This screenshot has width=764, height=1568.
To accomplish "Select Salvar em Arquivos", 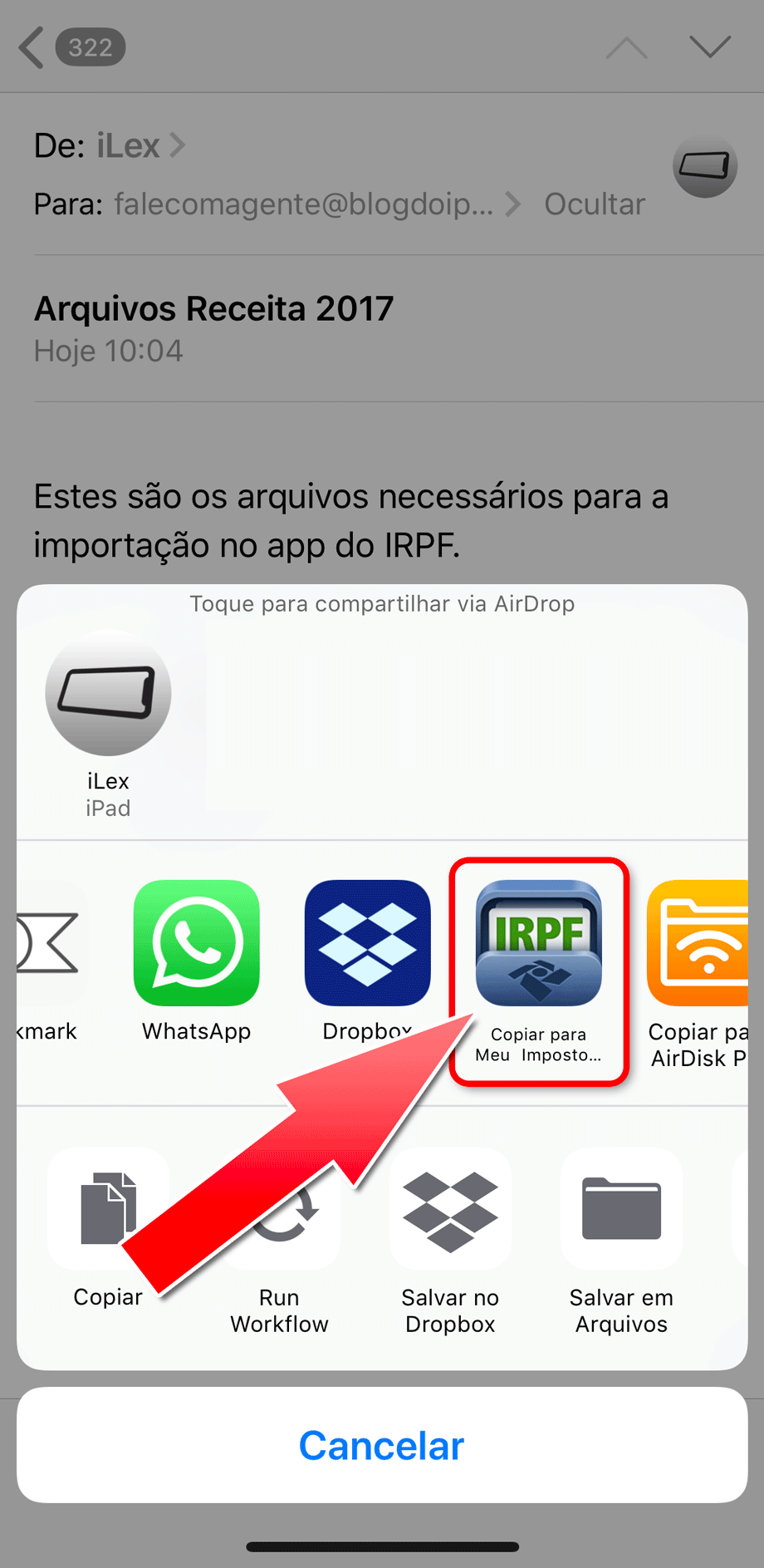I will (x=621, y=1209).
